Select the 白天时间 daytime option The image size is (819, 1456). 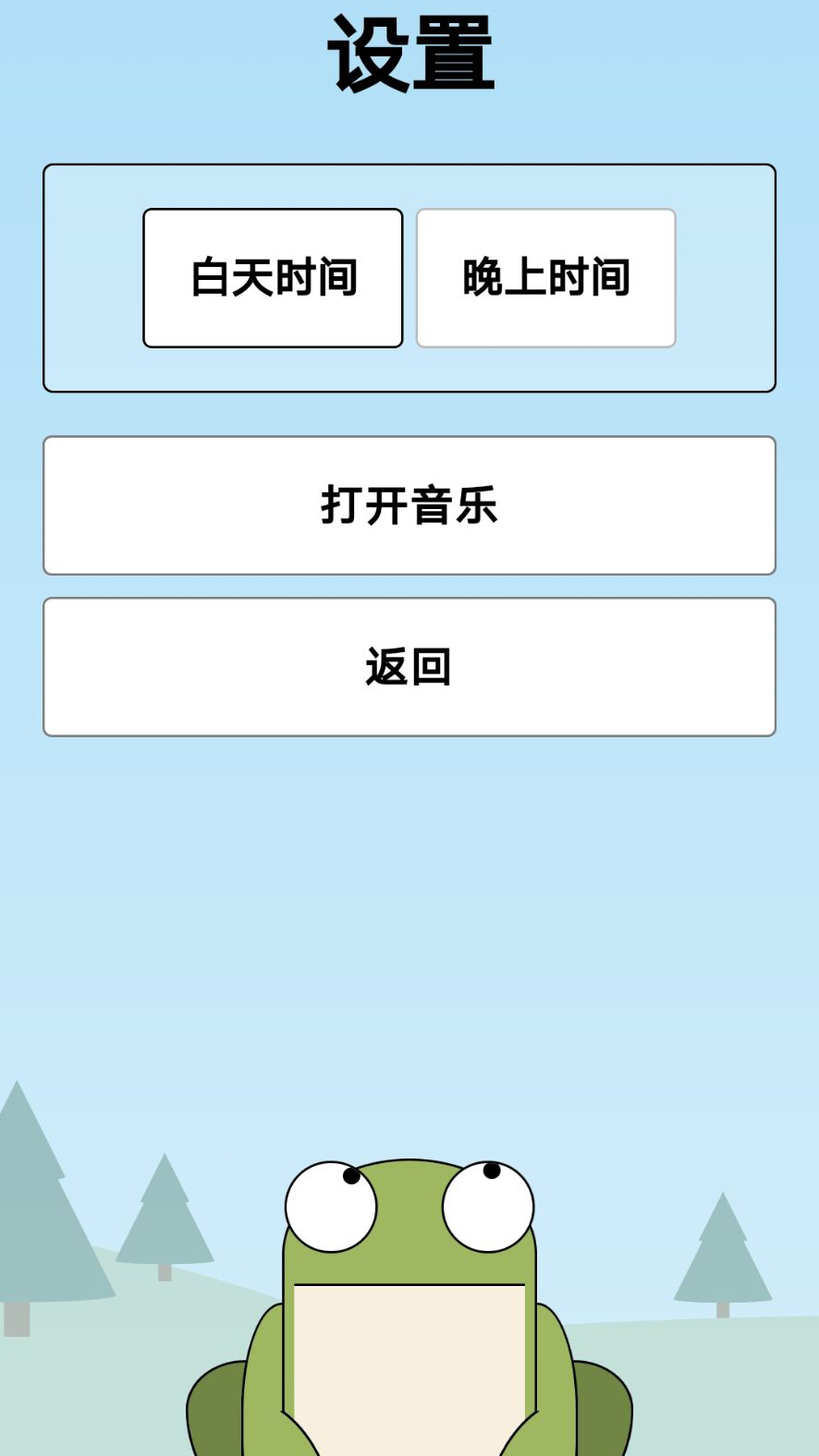tap(273, 278)
